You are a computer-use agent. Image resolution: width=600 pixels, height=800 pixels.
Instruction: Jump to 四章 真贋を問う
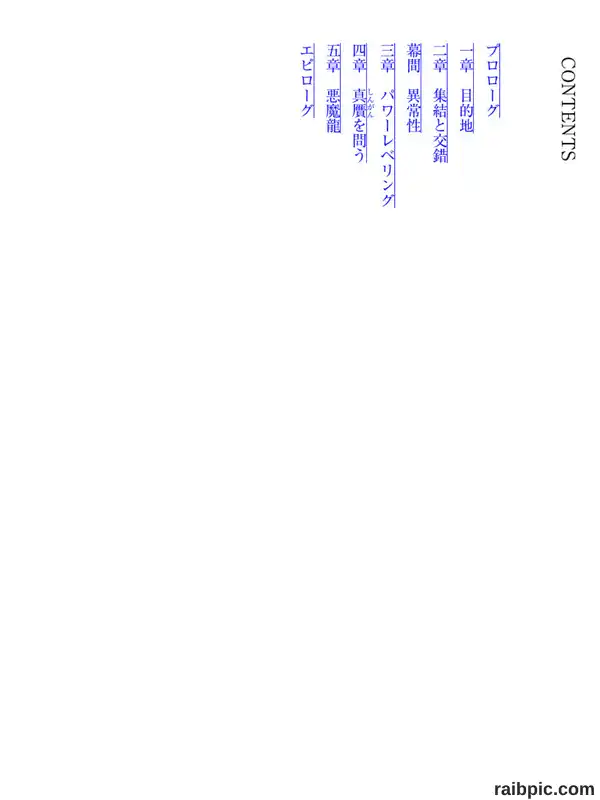click(x=360, y=104)
